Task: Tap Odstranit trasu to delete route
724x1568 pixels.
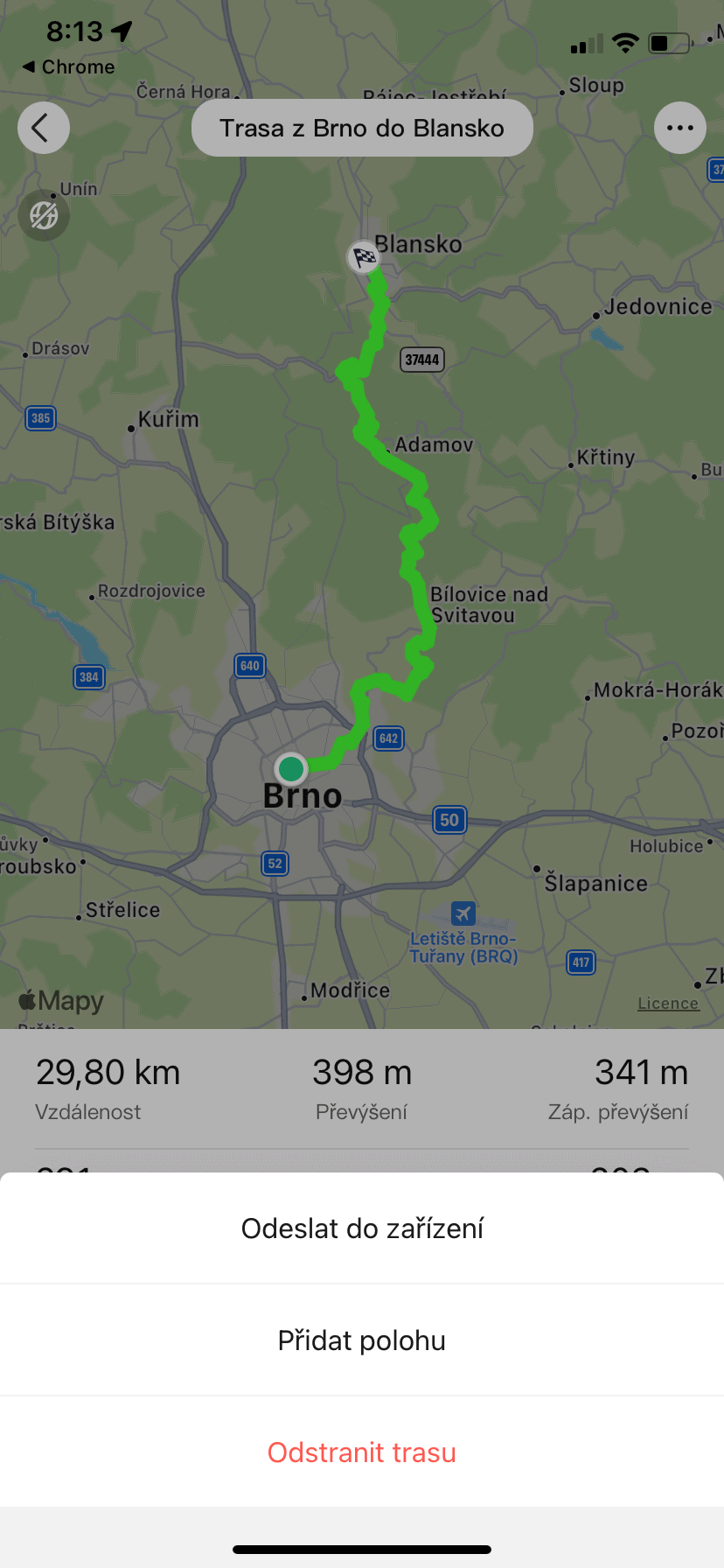Action: coord(362,1452)
